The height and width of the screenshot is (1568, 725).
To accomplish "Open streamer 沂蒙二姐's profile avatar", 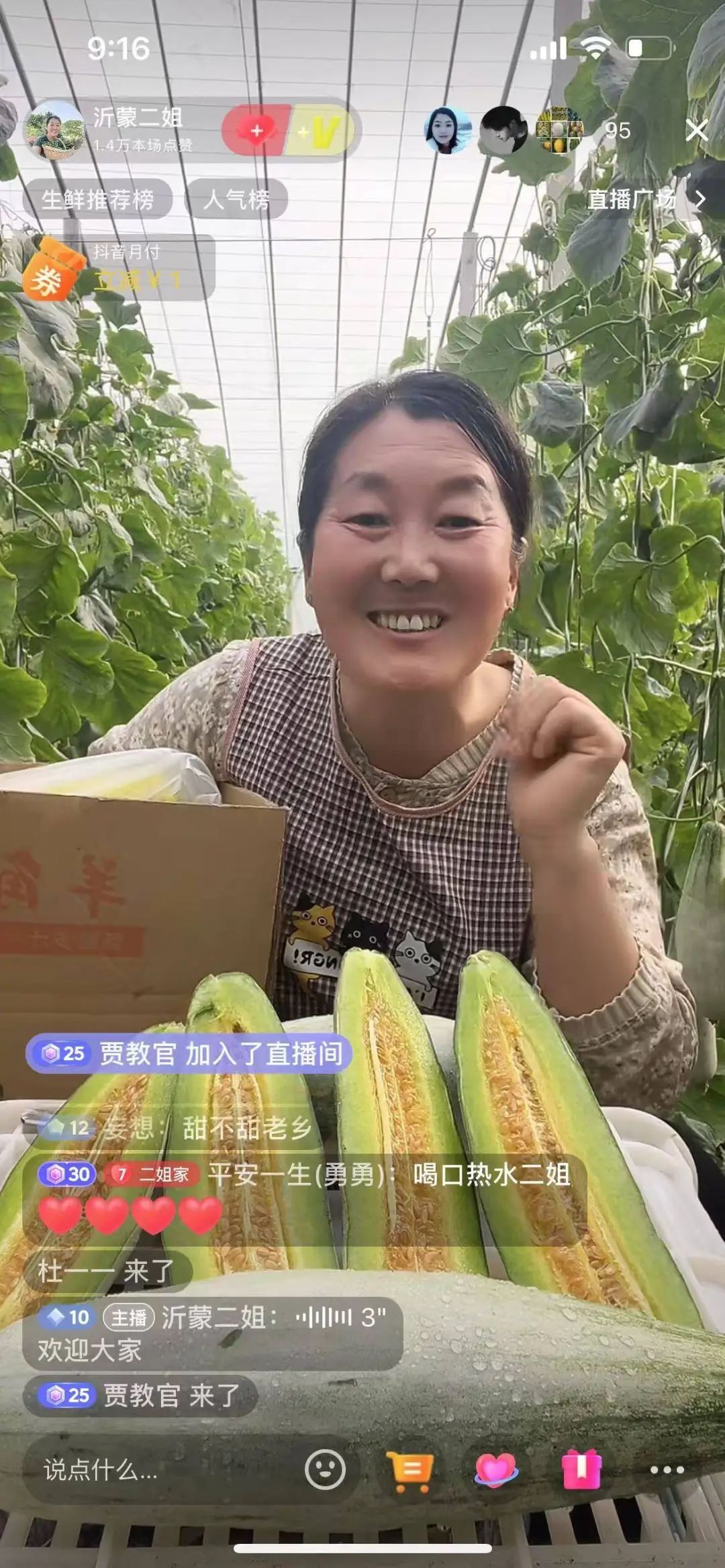I will click(x=55, y=130).
